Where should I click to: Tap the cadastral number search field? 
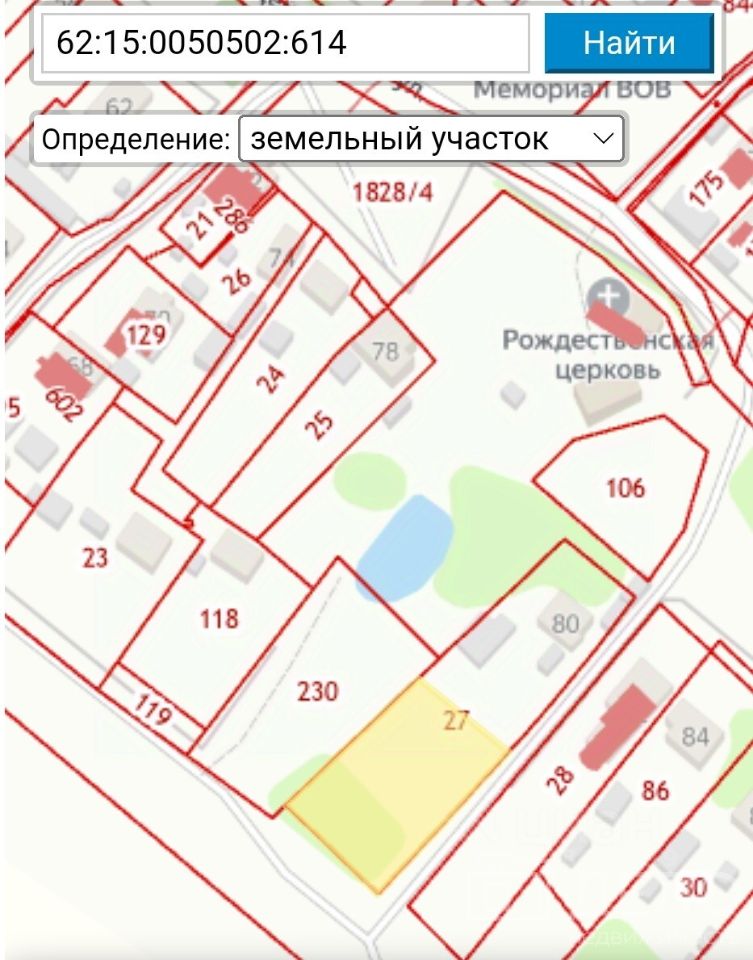tap(285, 43)
